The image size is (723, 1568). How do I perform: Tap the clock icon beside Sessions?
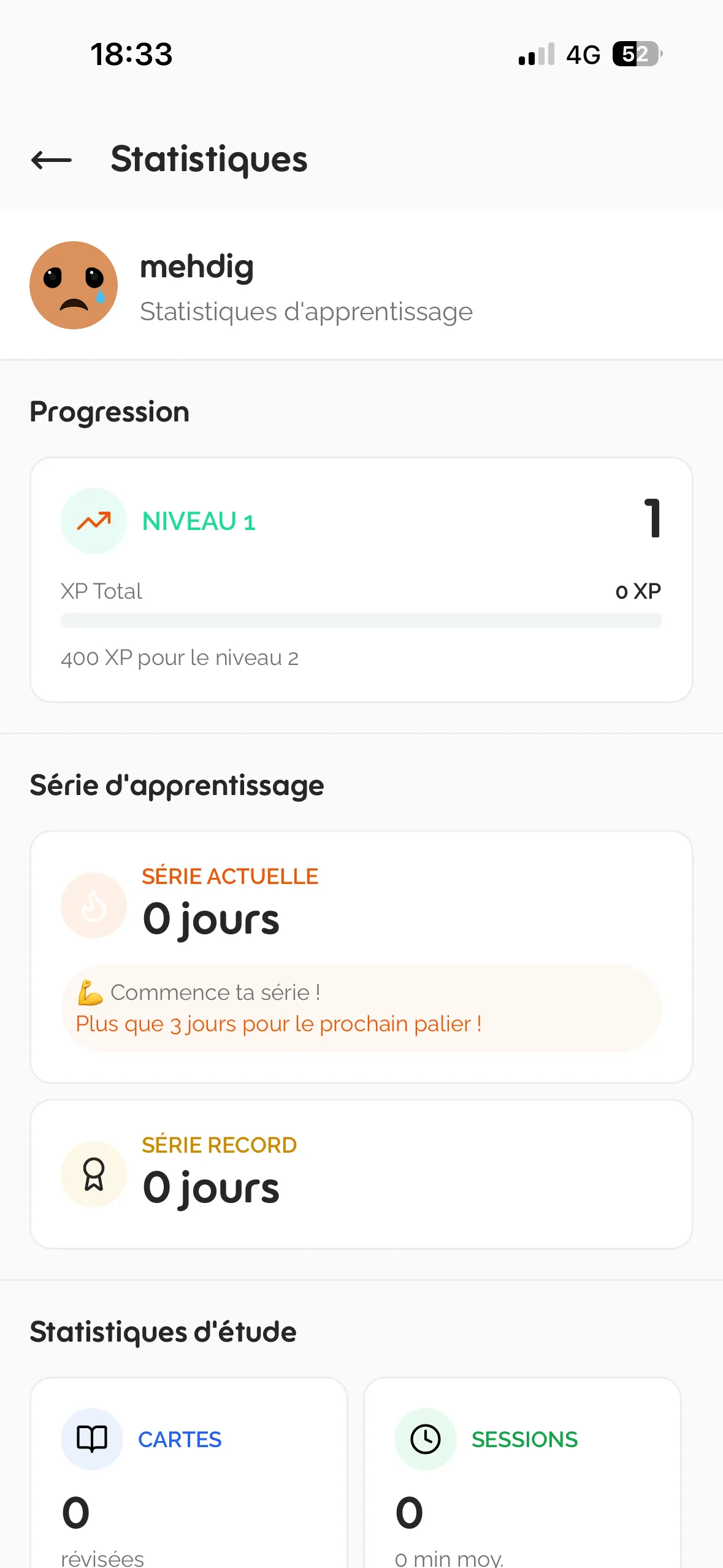pos(424,1439)
